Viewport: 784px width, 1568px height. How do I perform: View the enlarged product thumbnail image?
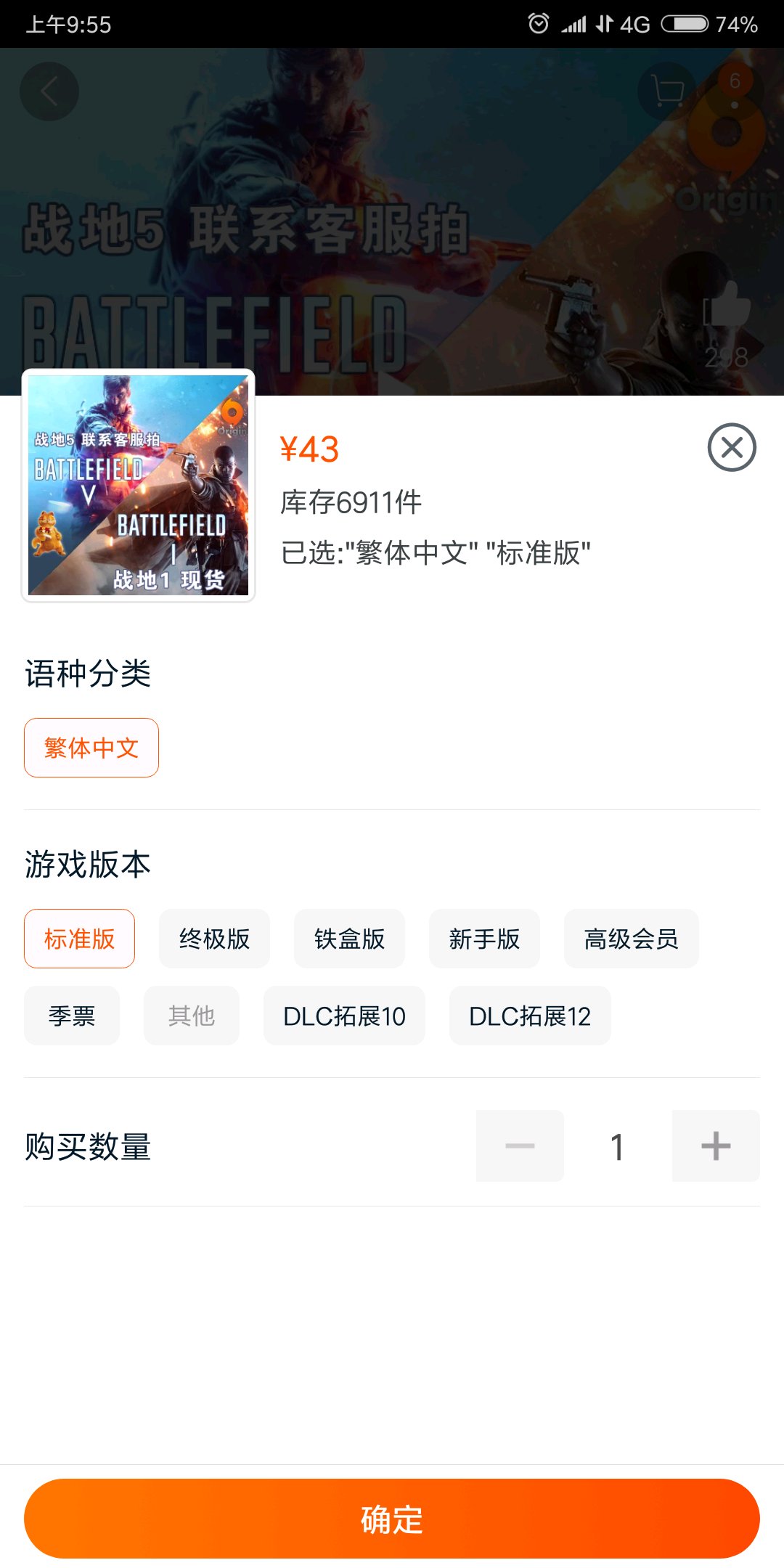coord(139,486)
